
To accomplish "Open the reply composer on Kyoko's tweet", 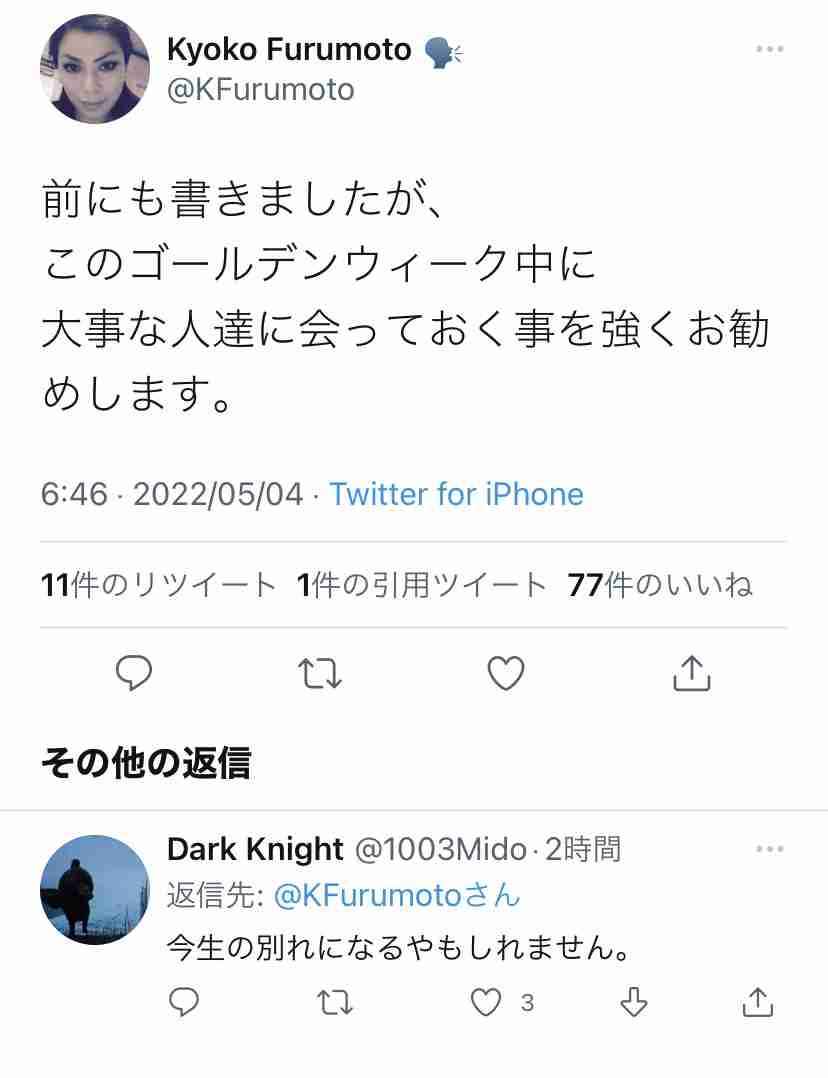I will click(134, 673).
